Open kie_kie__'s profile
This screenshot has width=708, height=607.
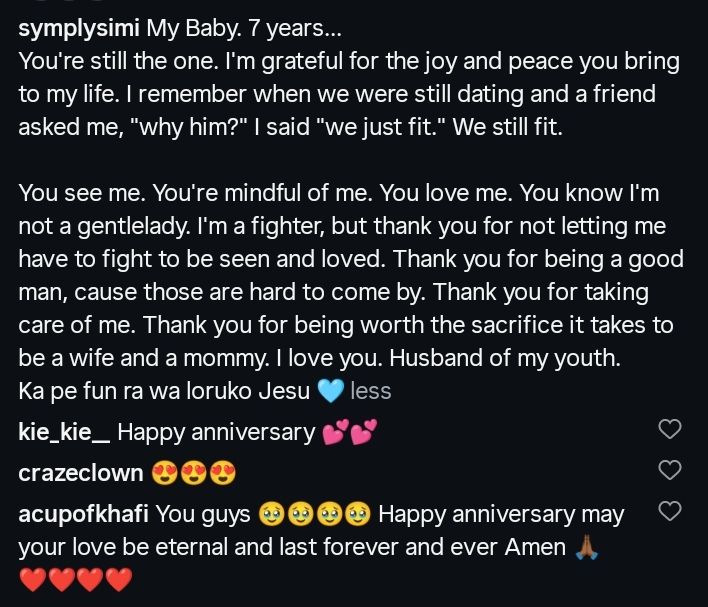65,433
